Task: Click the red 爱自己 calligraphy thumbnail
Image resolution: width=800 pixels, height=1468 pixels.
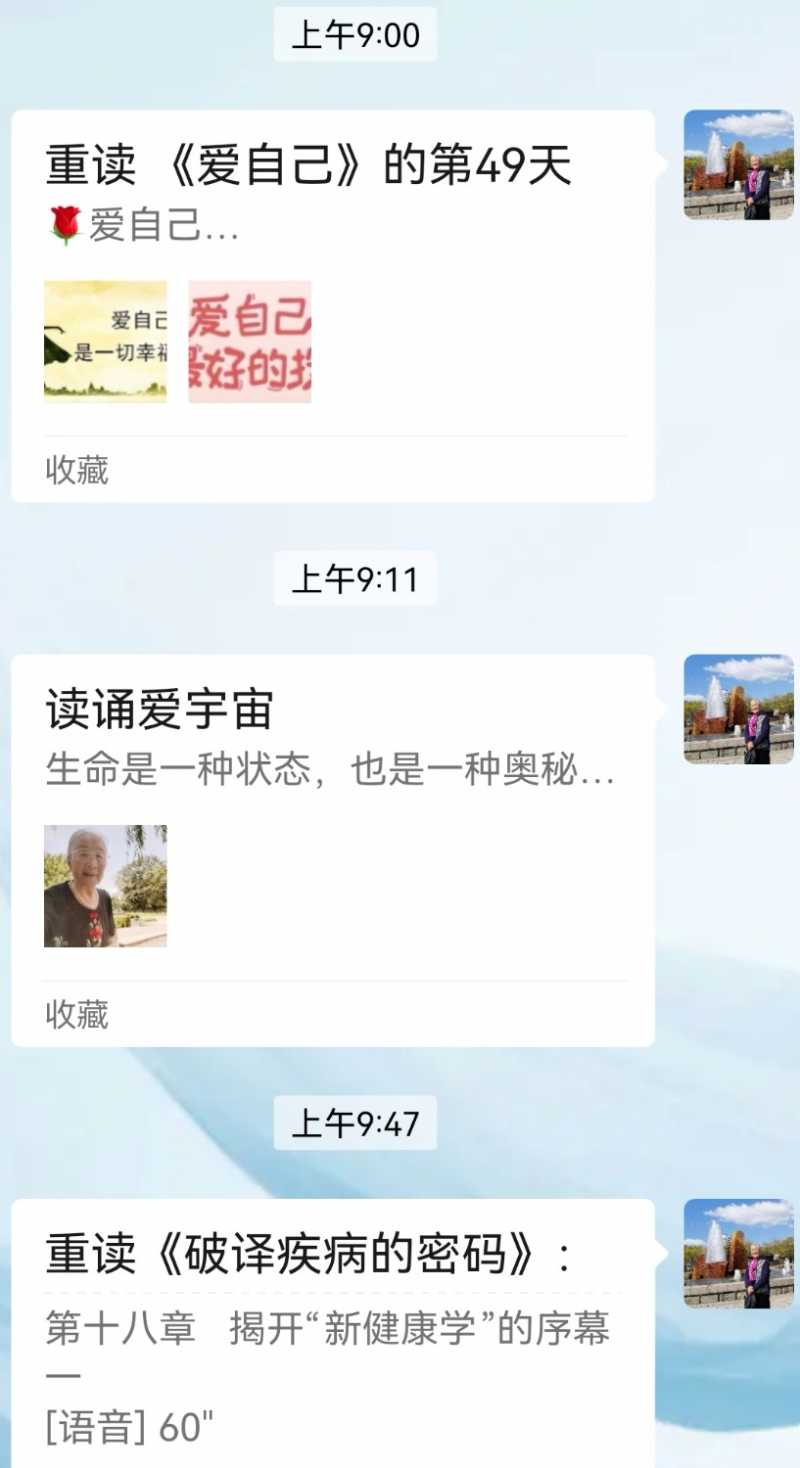Action: 249,341
